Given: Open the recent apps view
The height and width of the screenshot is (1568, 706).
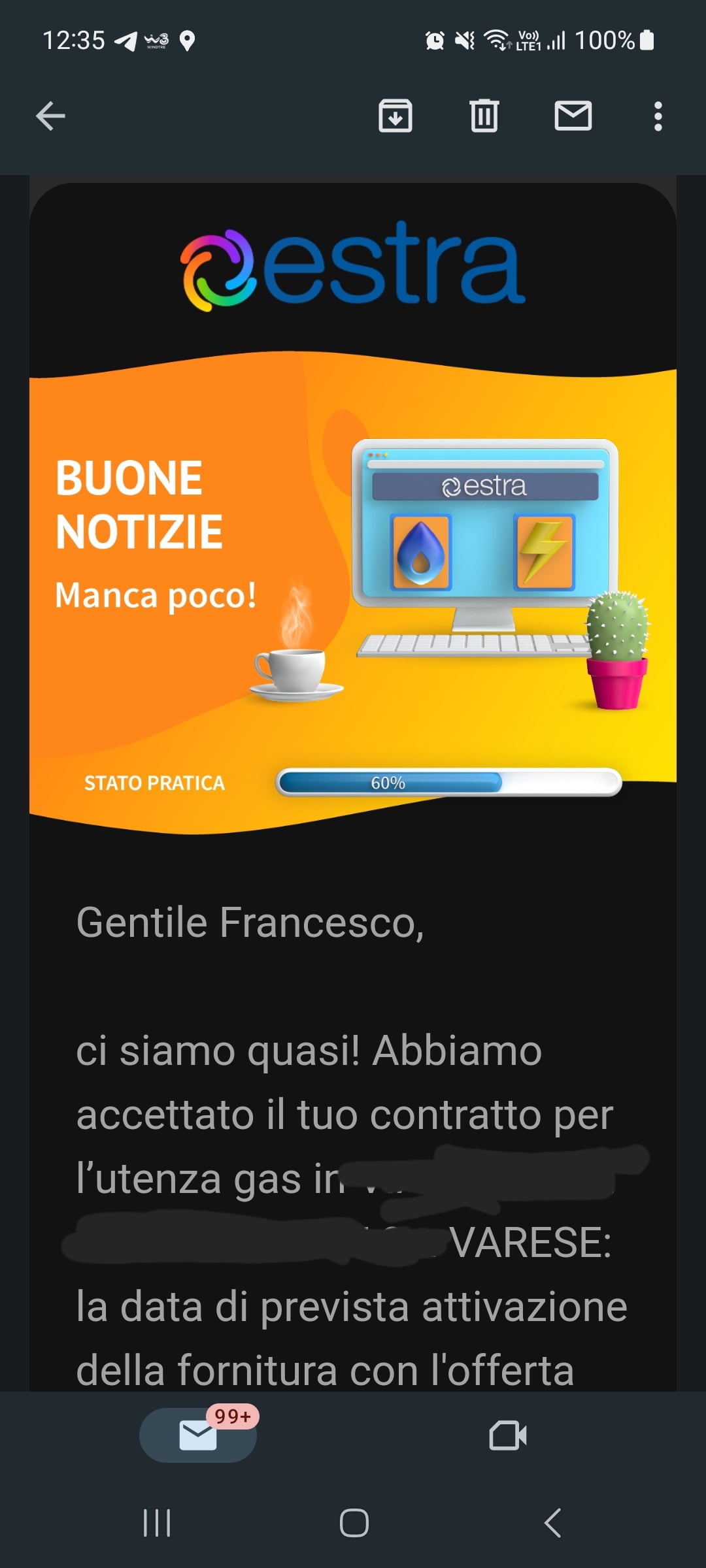Looking at the screenshot, I should pyautogui.click(x=157, y=1523).
